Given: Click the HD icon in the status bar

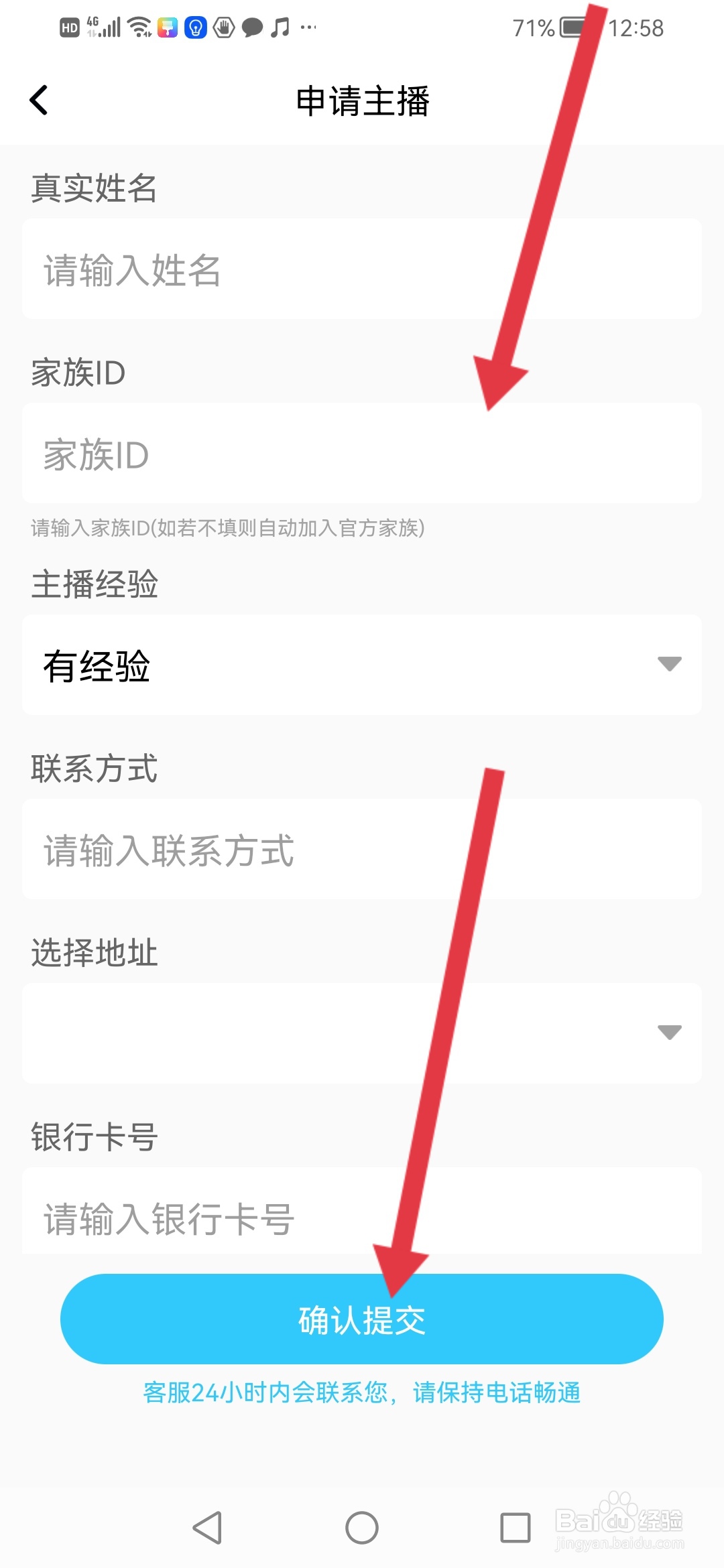Looking at the screenshot, I should coord(69,27).
